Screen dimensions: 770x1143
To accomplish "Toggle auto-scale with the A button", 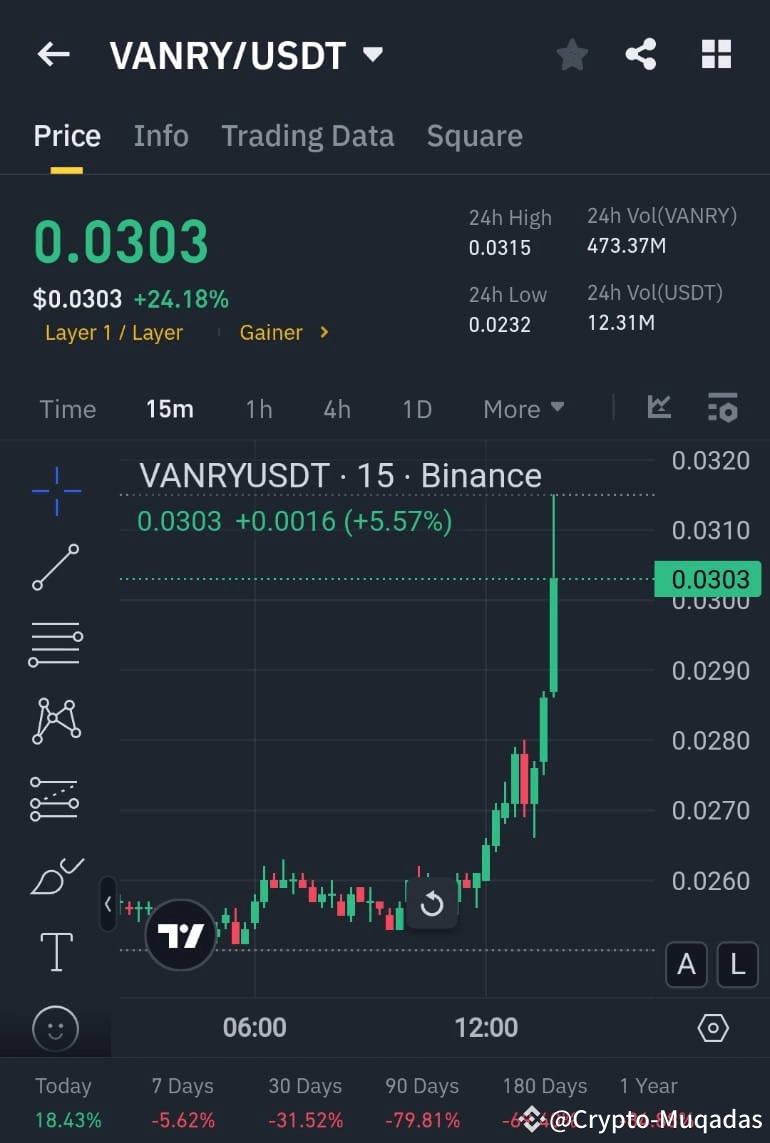I will 687,965.
